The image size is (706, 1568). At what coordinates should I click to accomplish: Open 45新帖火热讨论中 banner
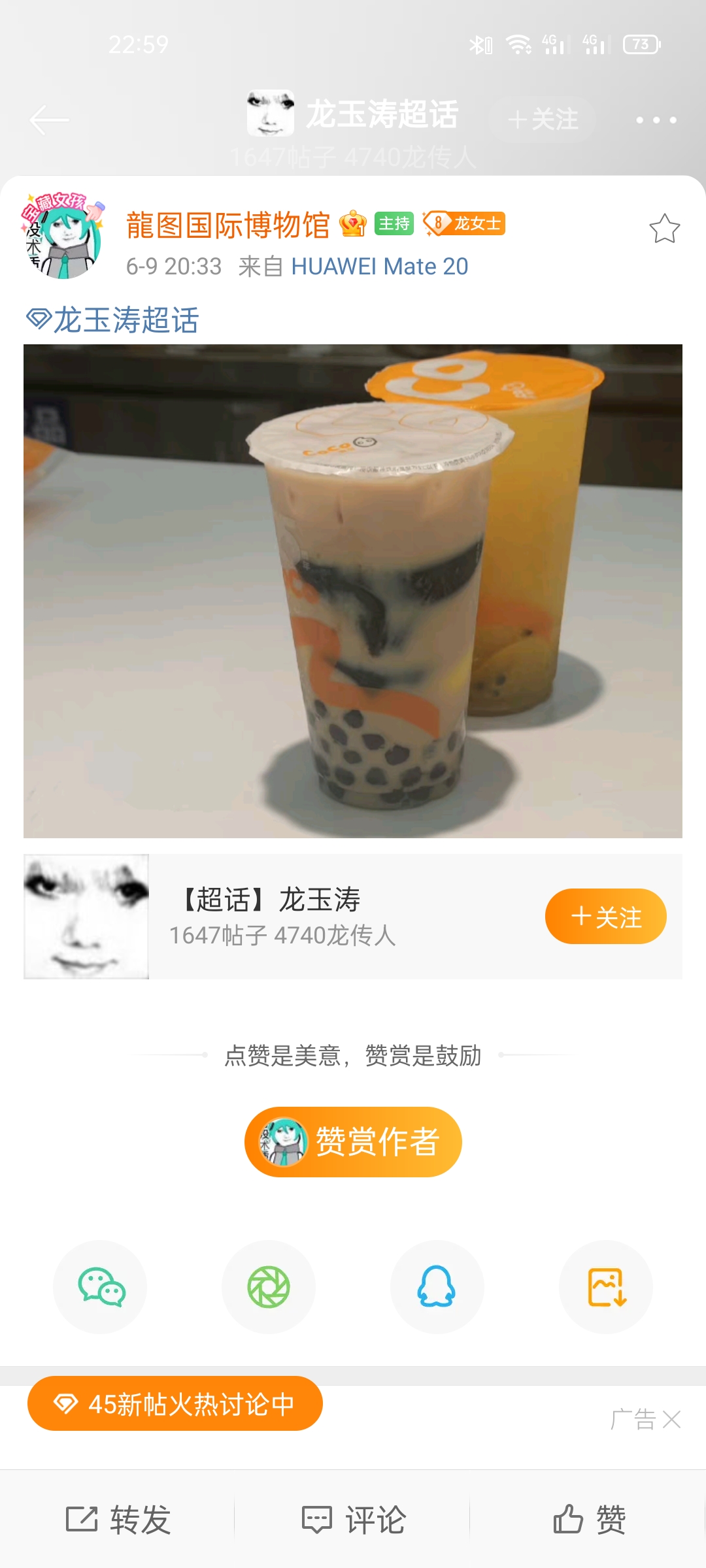[175, 1403]
